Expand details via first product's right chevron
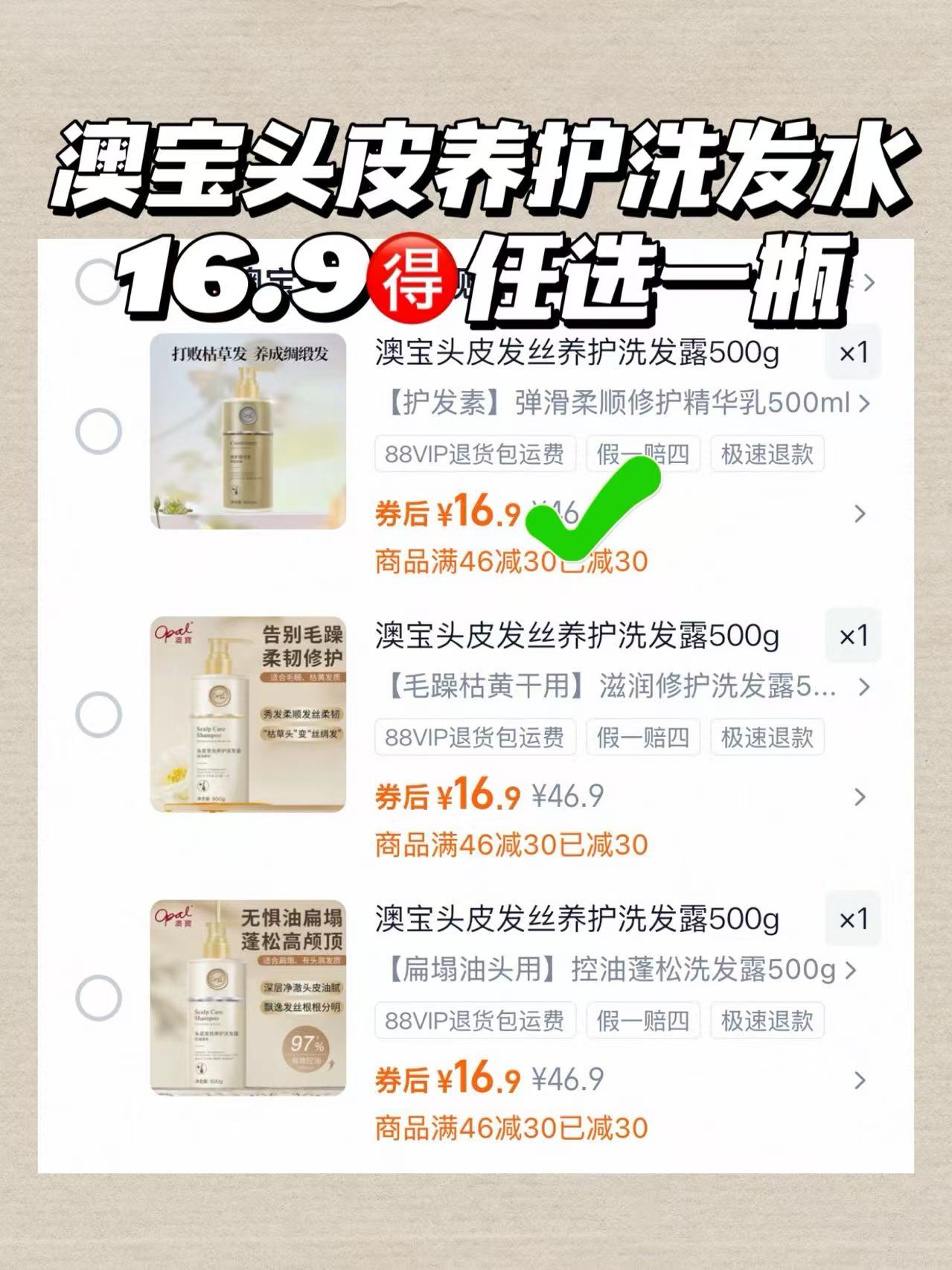Image resolution: width=952 pixels, height=1270 pixels. [x=860, y=514]
